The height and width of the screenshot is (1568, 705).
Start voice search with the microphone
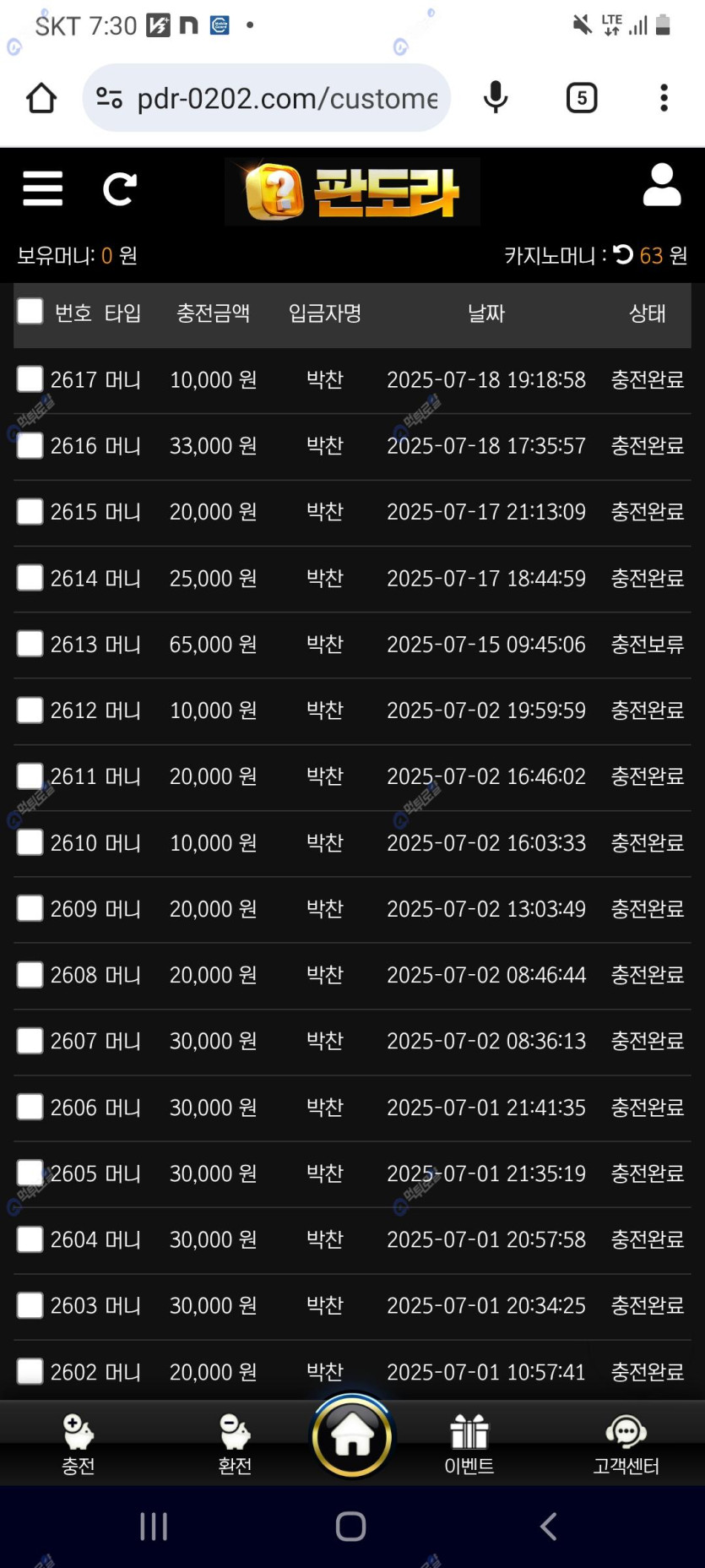coord(496,99)
